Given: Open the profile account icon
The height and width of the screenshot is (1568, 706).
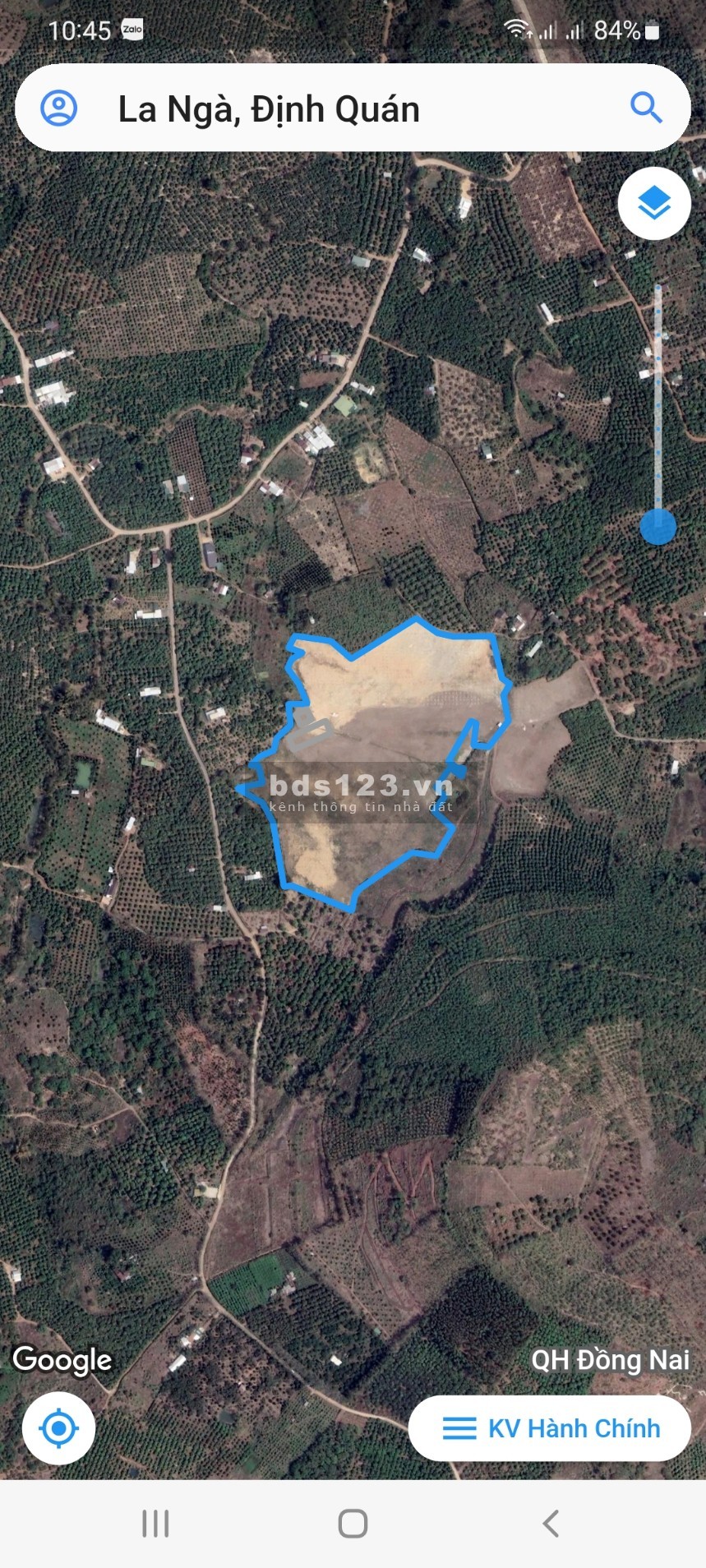Looking at the screenshot, I should pyautogui.click(x=59, y=108).
